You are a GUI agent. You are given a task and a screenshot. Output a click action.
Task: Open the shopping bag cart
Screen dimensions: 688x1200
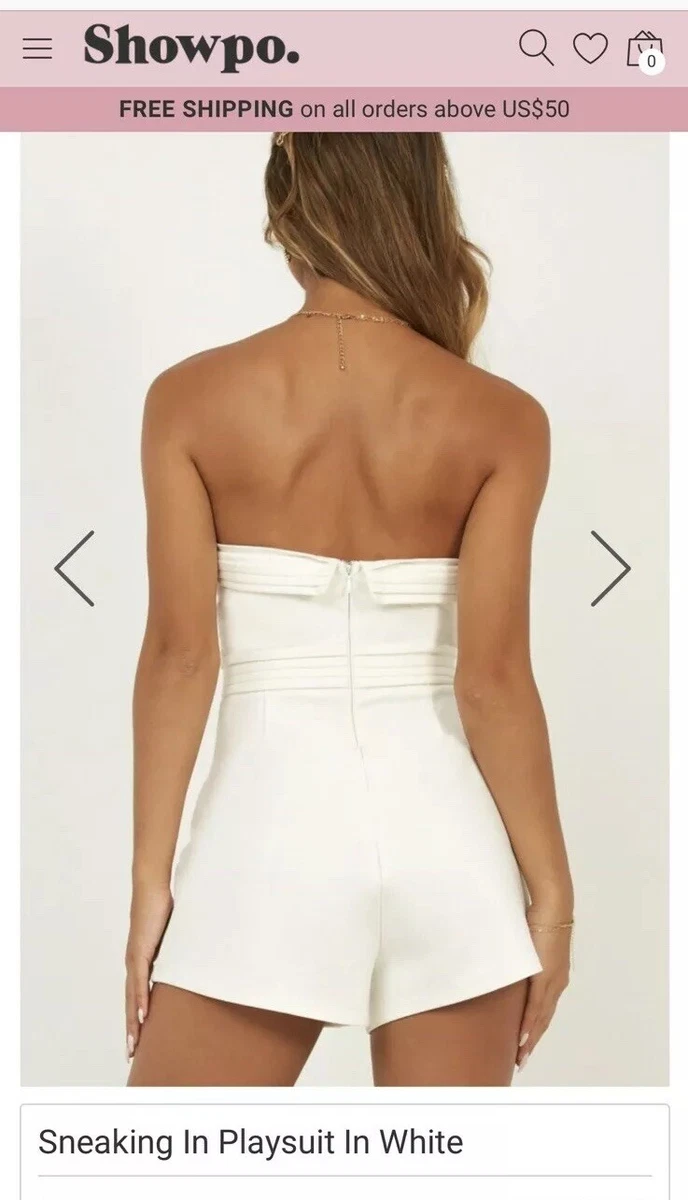pos(645,49)
